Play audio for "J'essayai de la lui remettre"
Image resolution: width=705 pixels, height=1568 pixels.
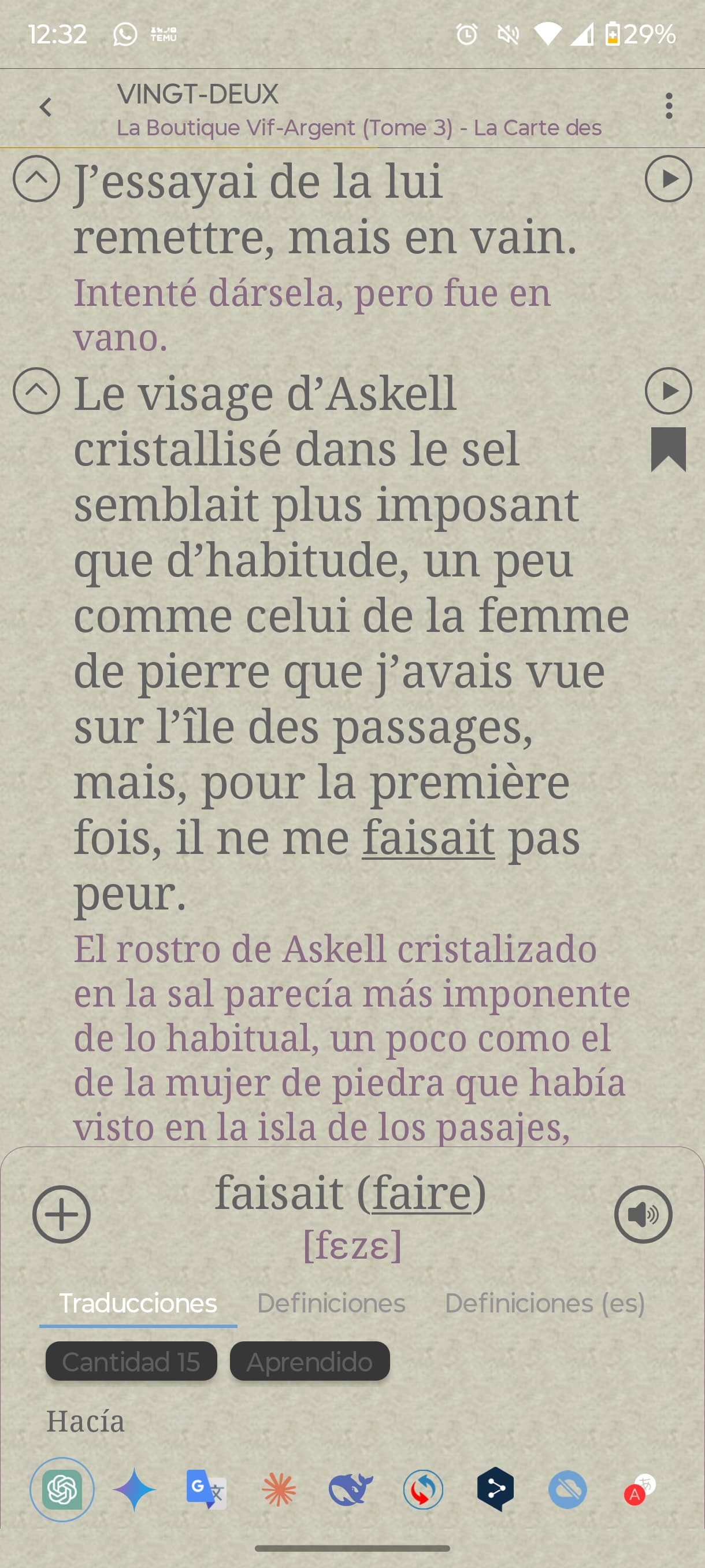pos(668,179)
